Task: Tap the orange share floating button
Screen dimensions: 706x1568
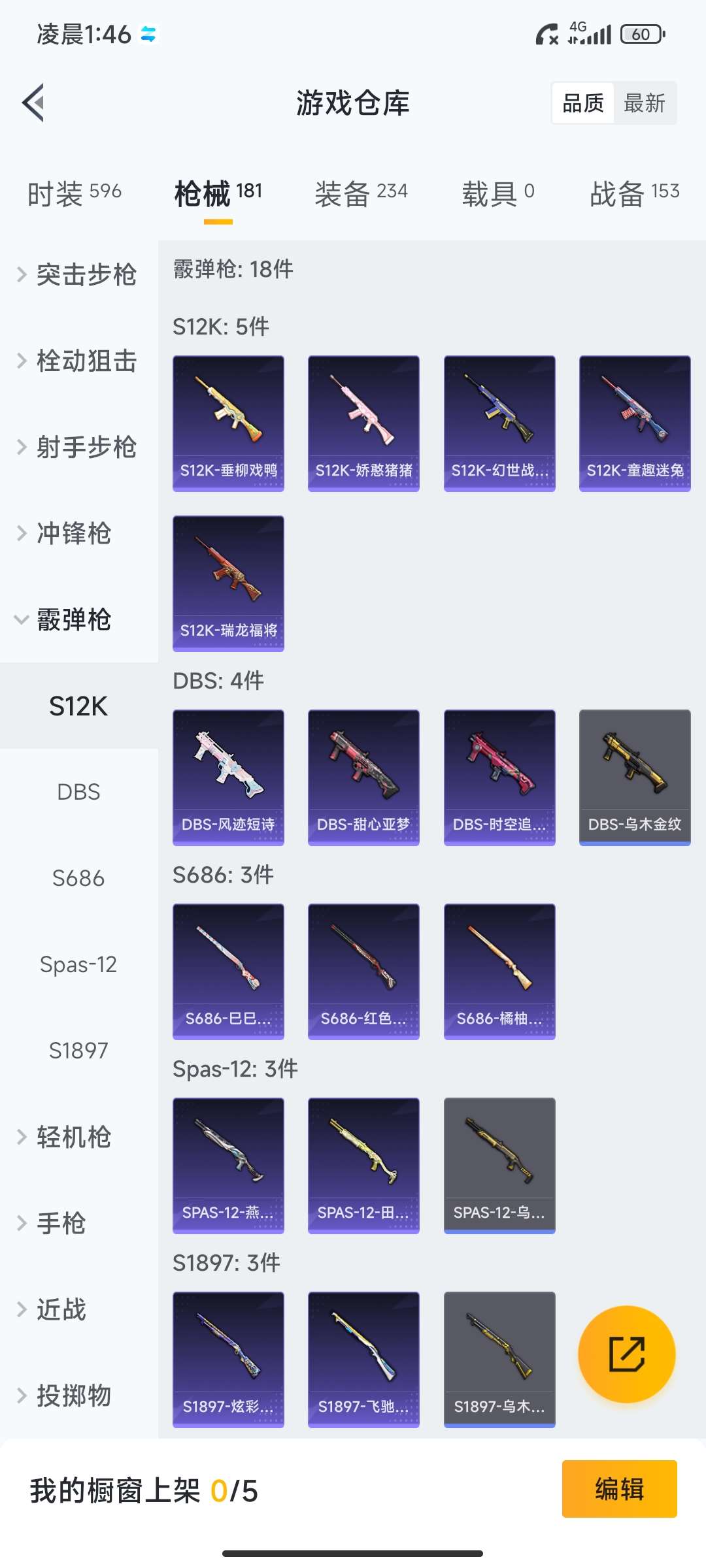Action: click(626, 1354)
